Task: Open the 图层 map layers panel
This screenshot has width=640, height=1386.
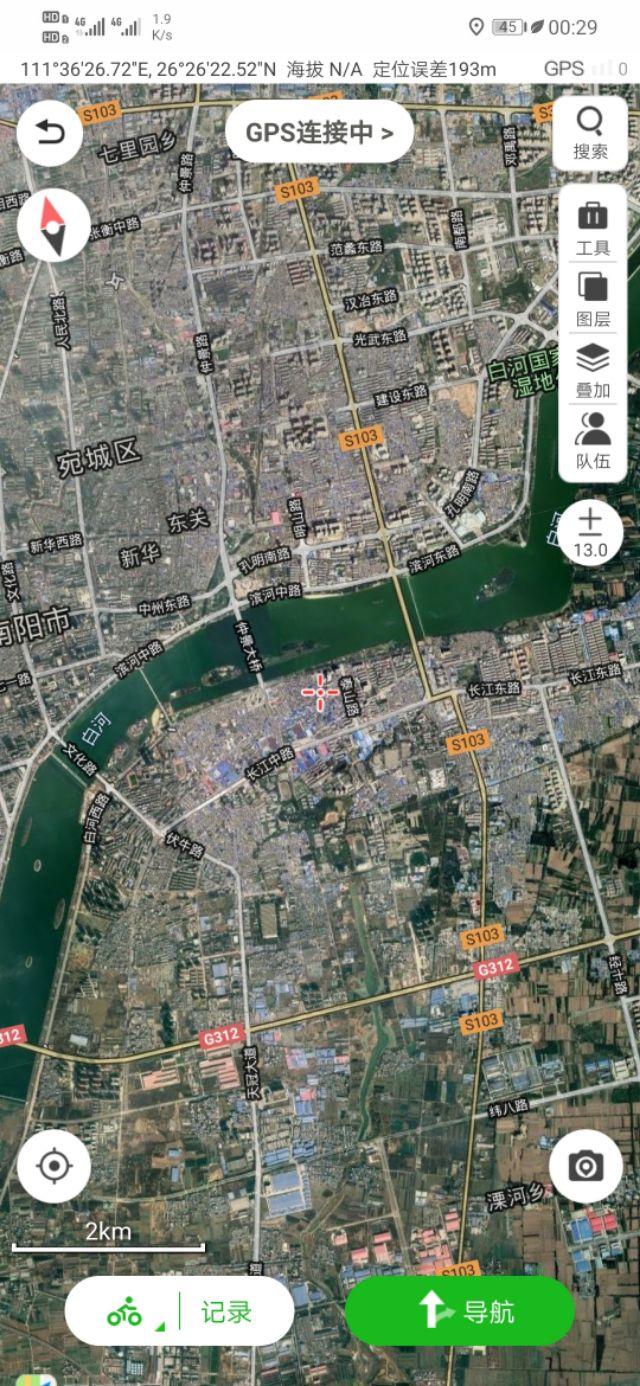Action: tap(592, 299)
